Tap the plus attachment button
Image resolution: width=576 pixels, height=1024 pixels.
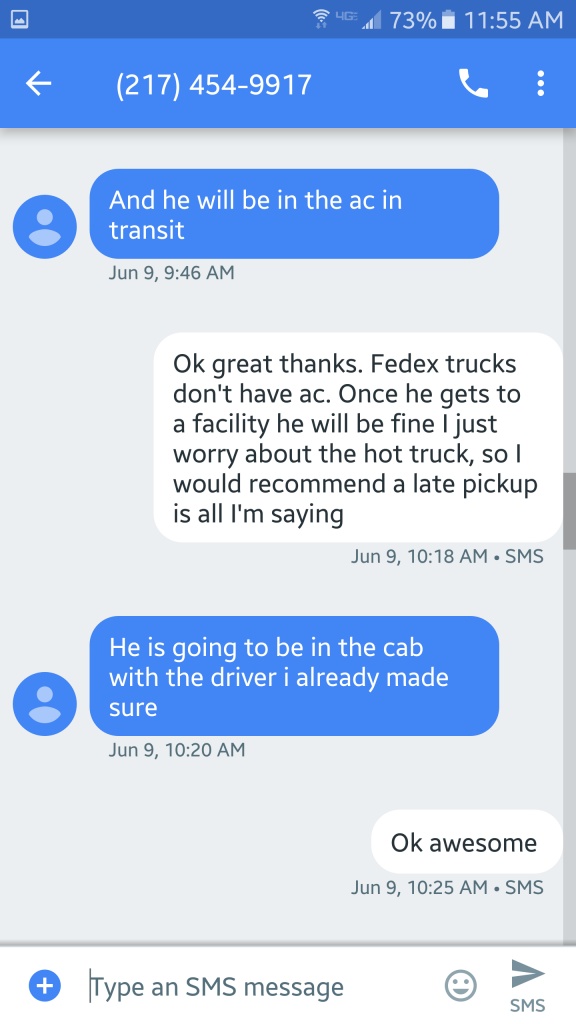(44, 985)
